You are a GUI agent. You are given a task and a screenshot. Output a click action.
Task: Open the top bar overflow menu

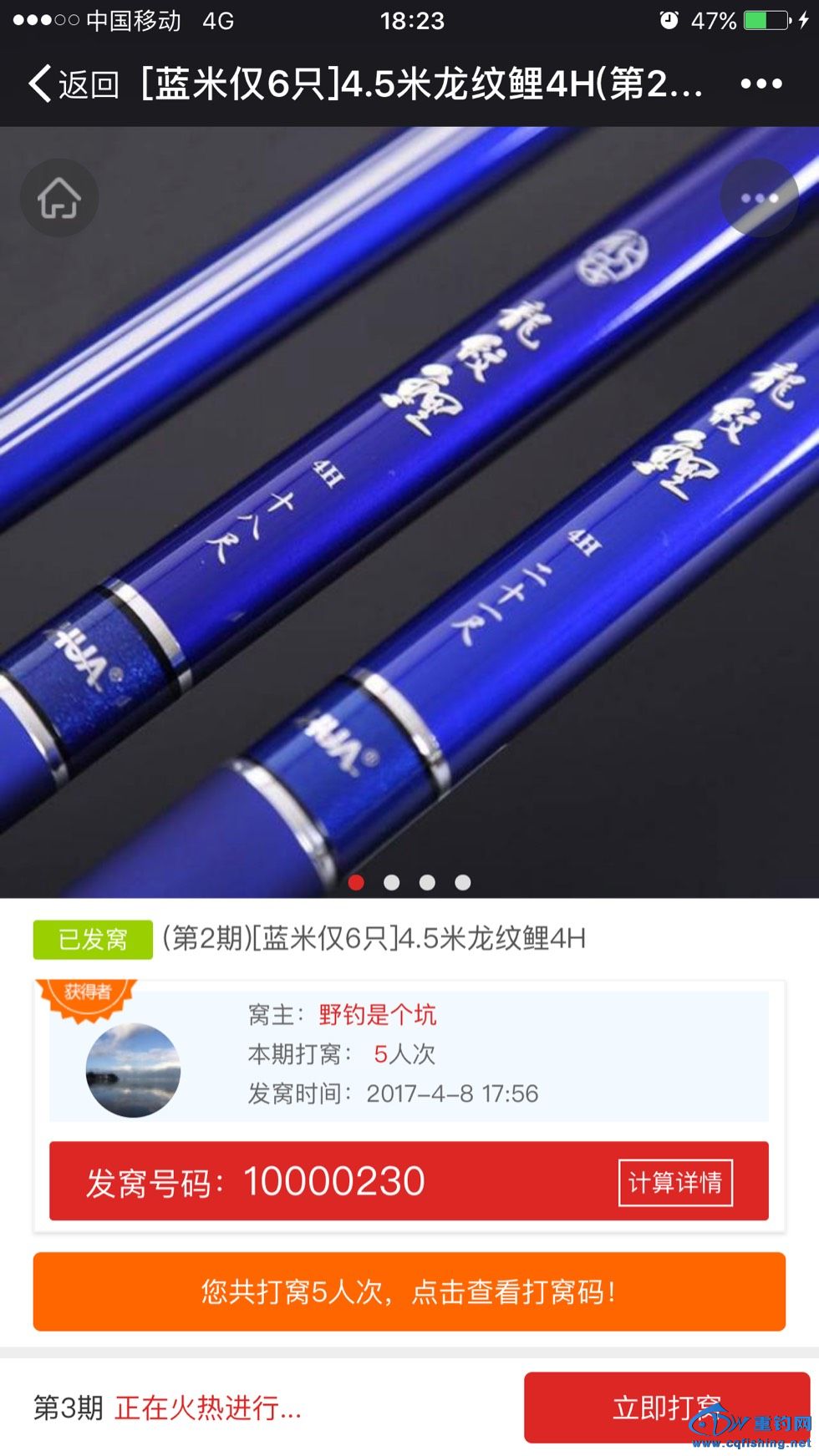[x=760, y=84]
